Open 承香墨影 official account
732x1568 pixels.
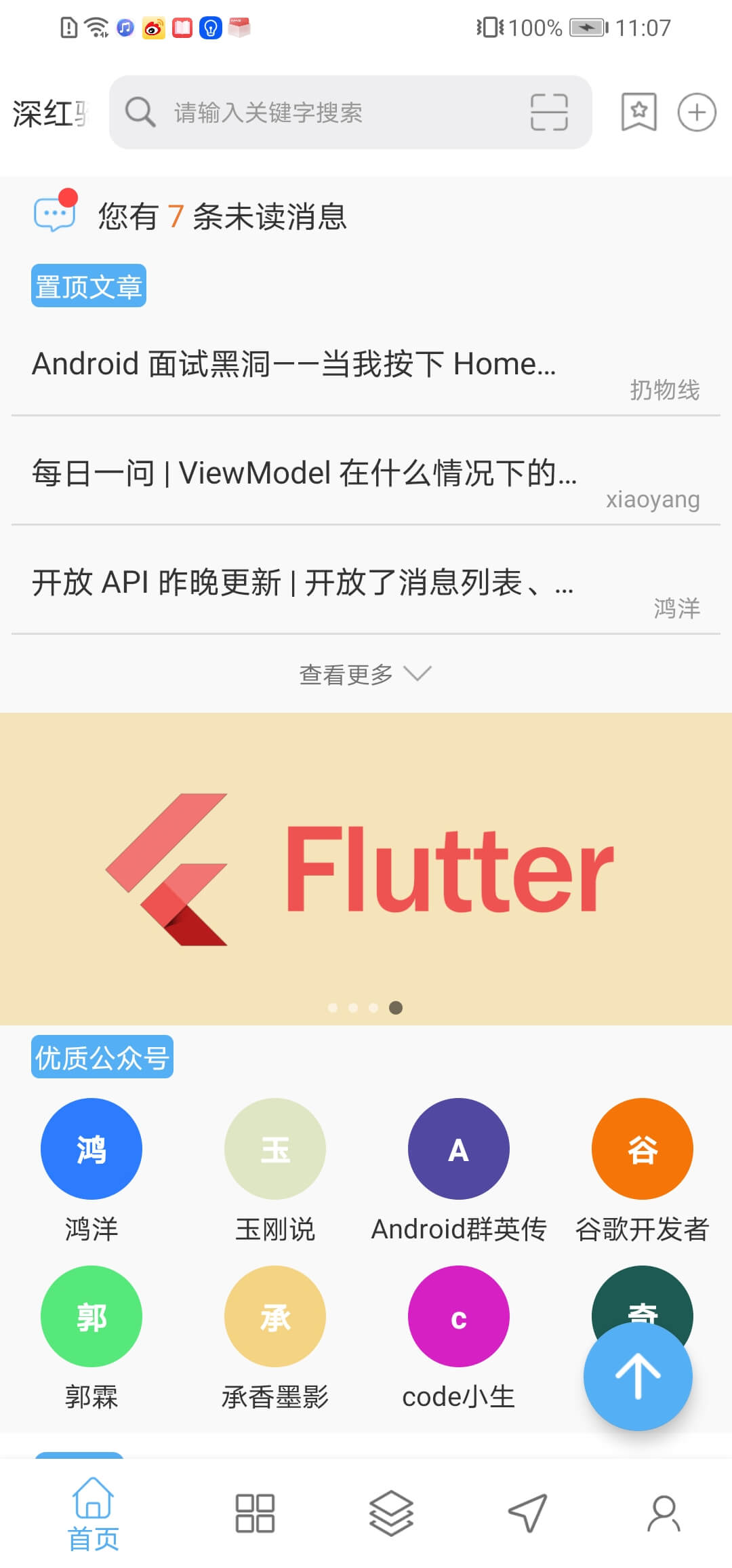(274, 1317)
